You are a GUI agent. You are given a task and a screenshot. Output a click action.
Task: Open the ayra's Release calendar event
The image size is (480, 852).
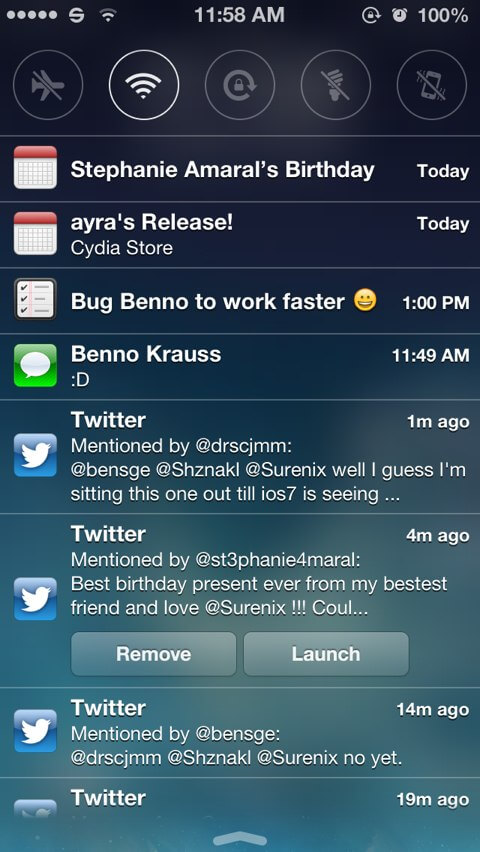pyautogui.click(x=240, y=235)
